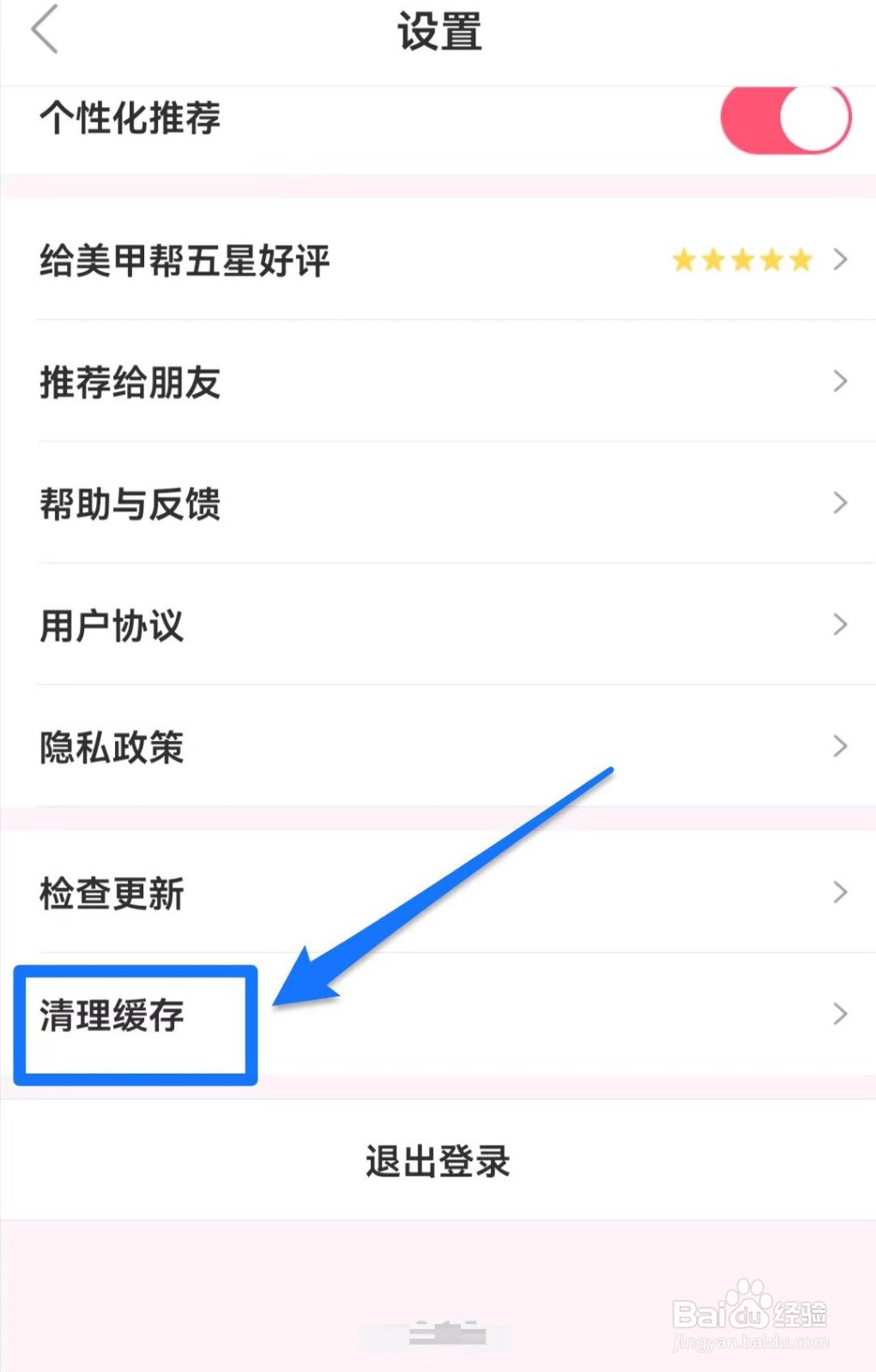Expand the 隐私政策 row via its chevron
This screenshot has width=876, height=1372.
[x=839, y=746]
